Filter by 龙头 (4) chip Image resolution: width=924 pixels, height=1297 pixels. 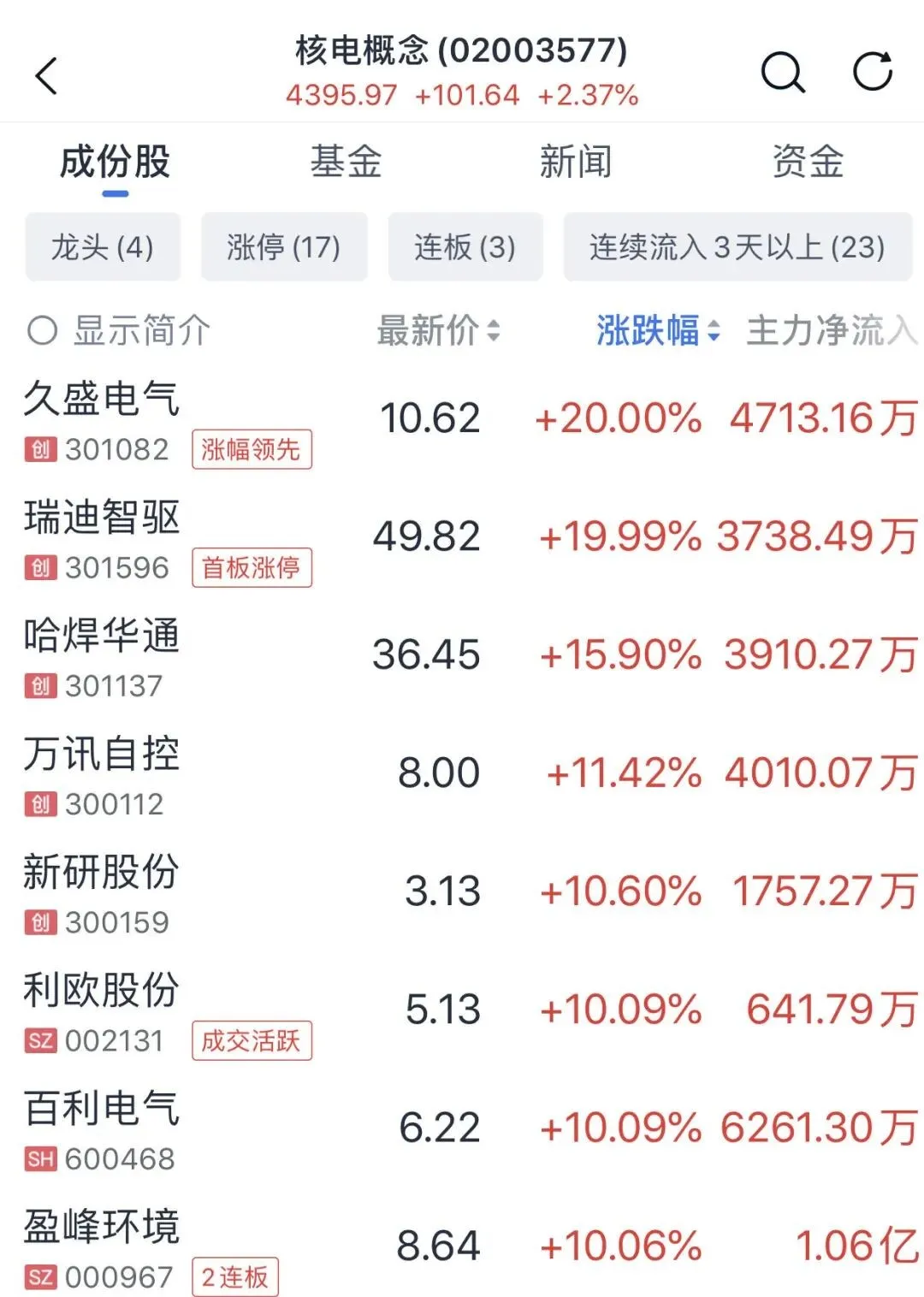click(103, 247)
